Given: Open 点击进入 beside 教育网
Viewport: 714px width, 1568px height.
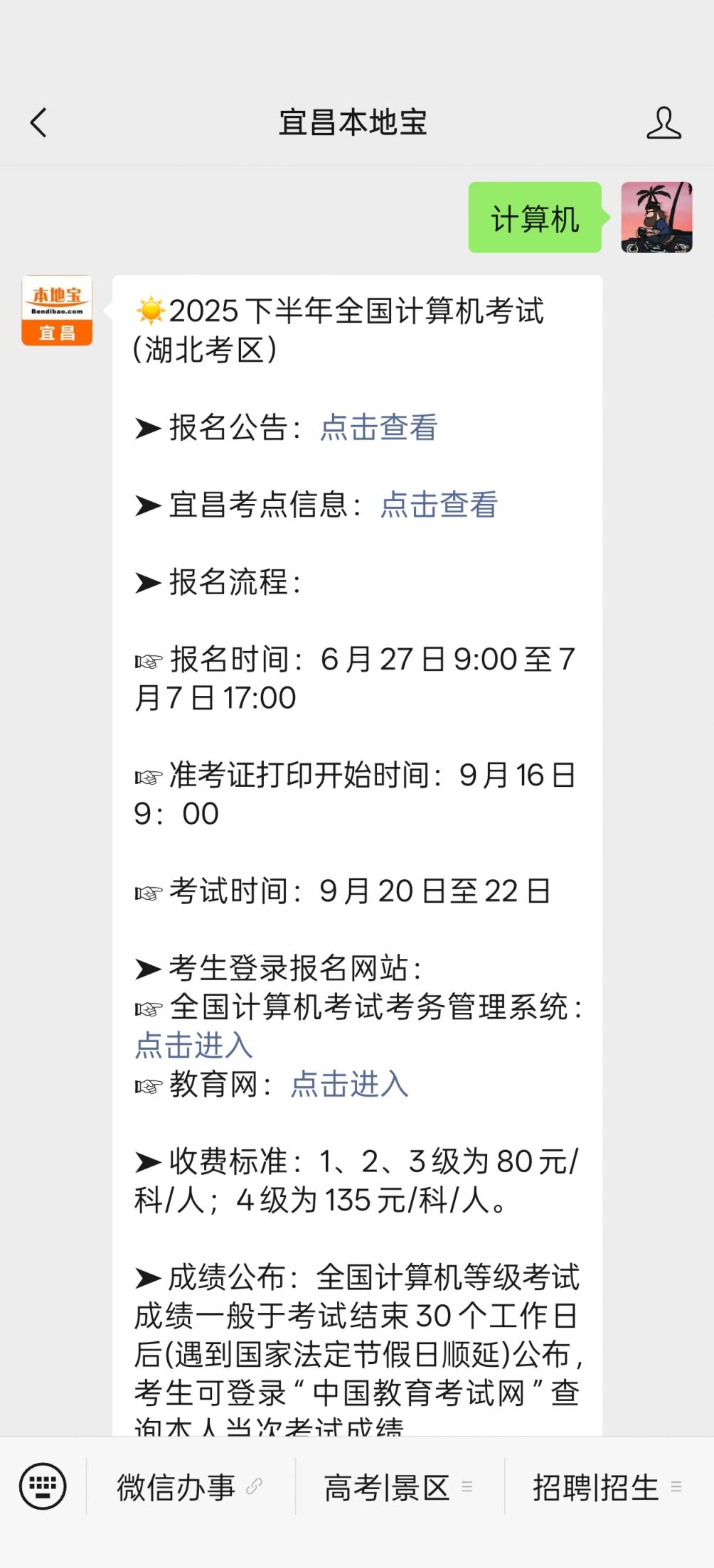Looking at the screenshot, I should click(x=348, y=1084).
